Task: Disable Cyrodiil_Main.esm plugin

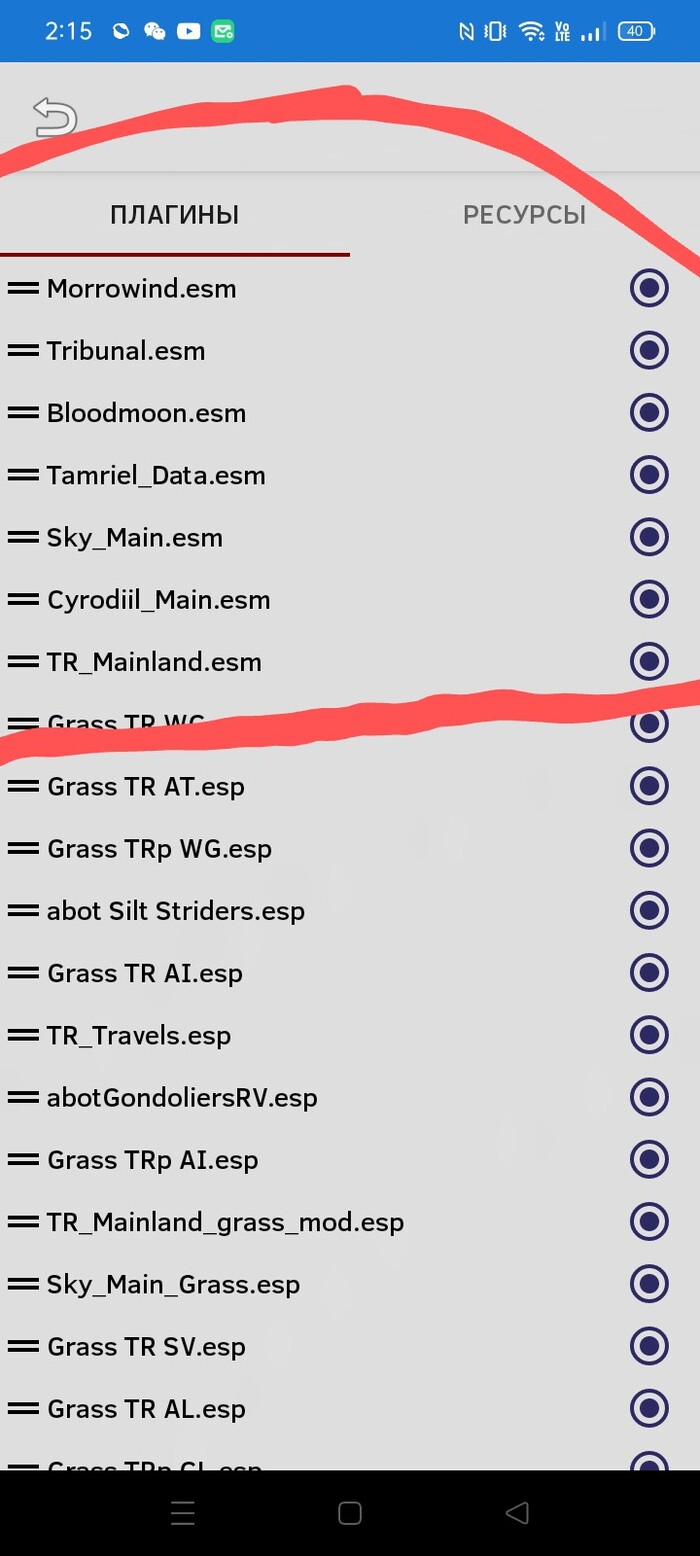Action: point(649,600)
